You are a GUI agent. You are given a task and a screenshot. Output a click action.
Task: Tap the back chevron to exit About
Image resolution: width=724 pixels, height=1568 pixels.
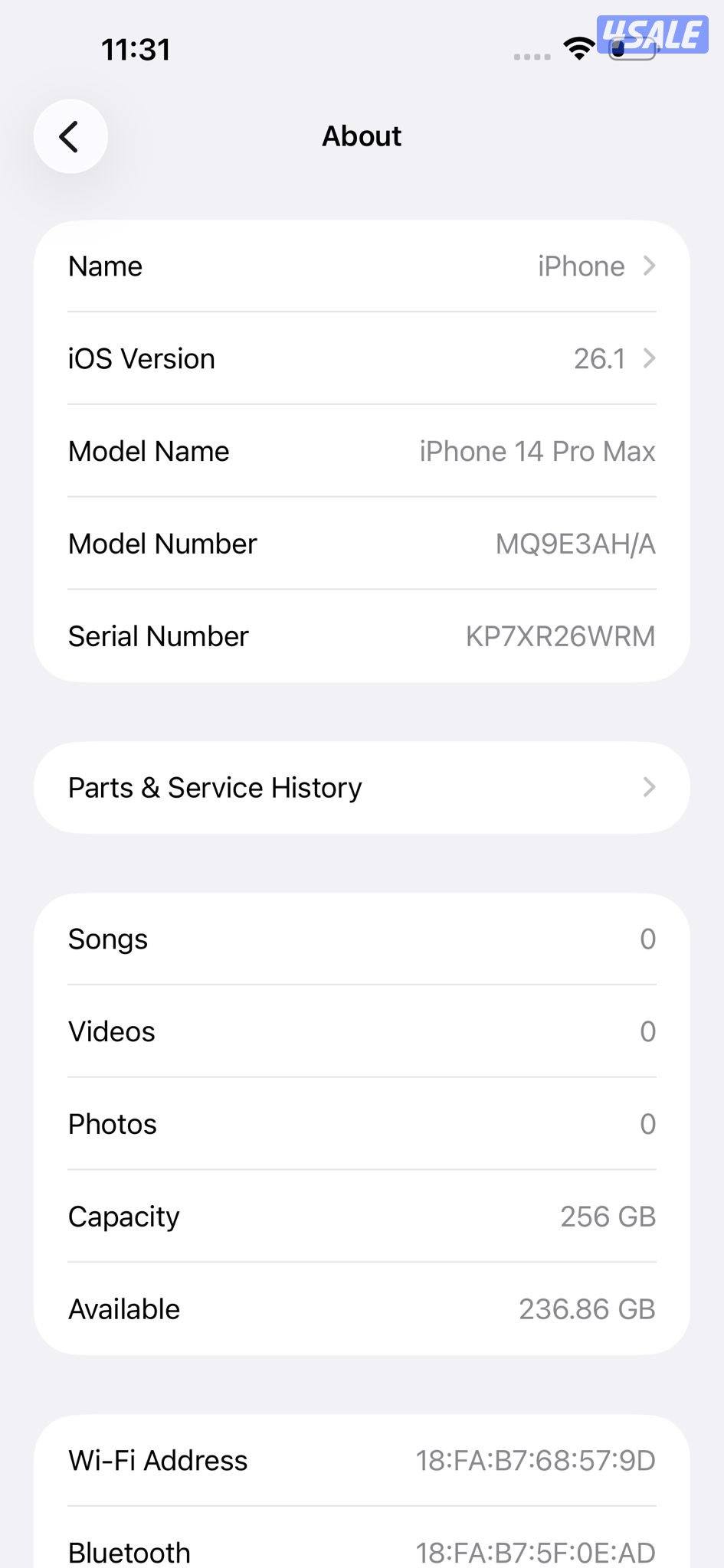click(x=70, y=136)
